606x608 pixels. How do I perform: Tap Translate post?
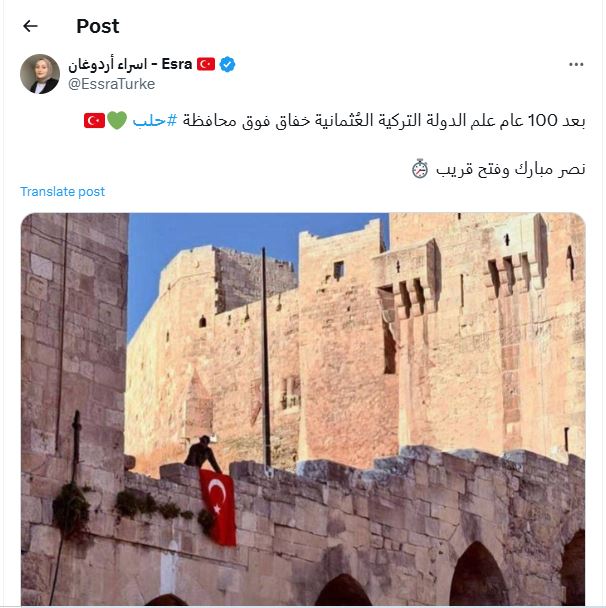tap(62, 192)
